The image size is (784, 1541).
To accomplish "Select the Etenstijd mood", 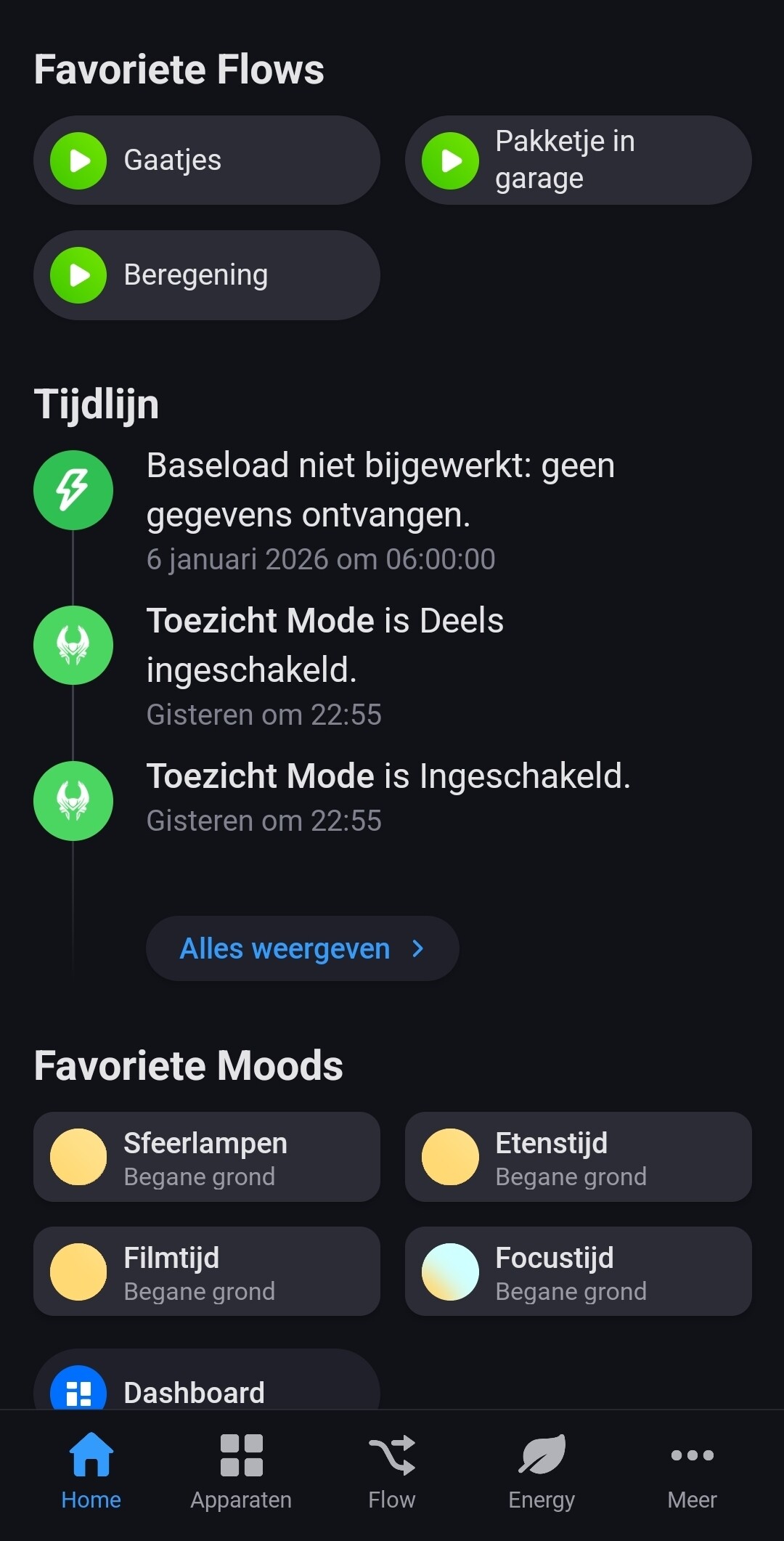I will click(x=578, y=1157).
